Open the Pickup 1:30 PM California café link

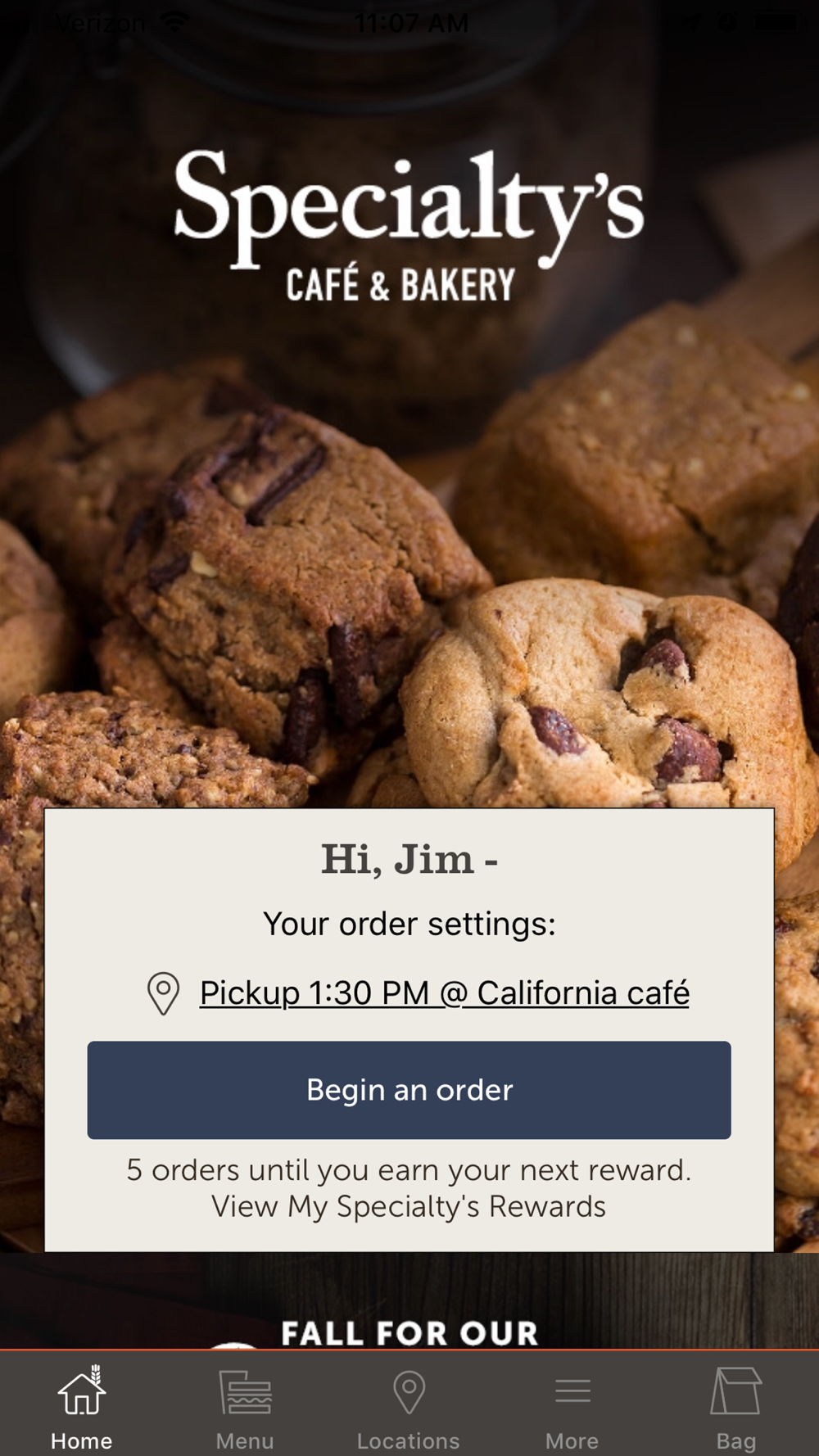click(444, 993)
